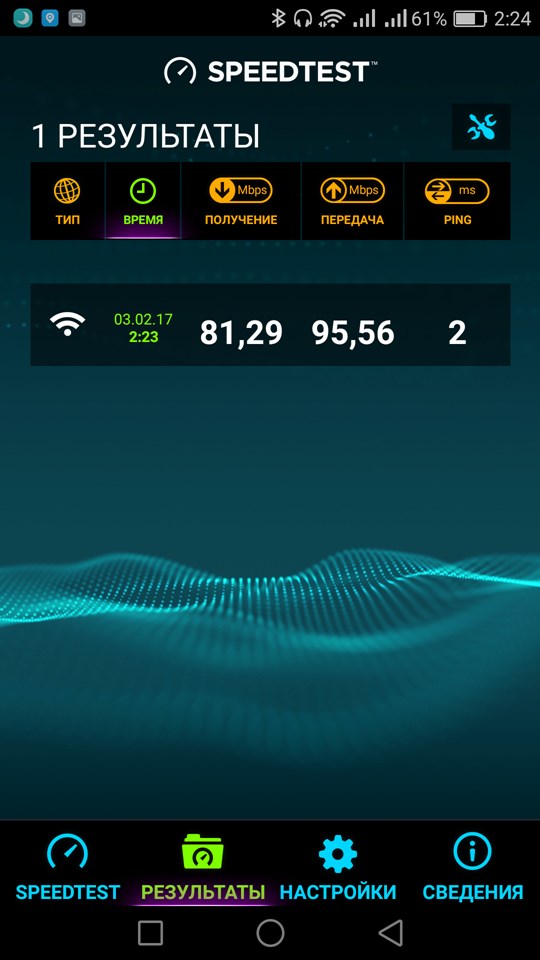The width and height of the screenshot is (540, 960).
Task: Open the СВЕДЕНИЯ info tab
Action: click(x=473, y=868)
